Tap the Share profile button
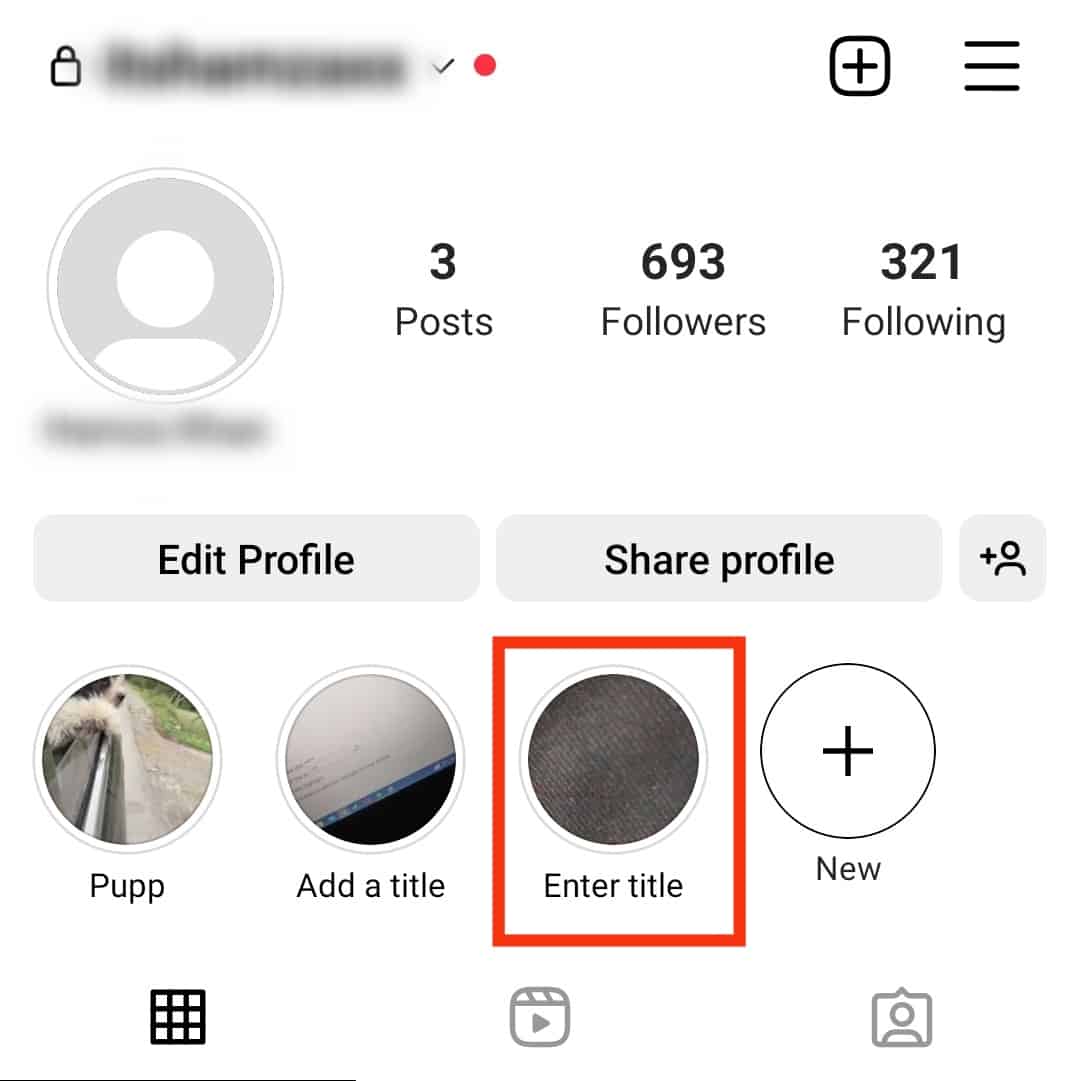Image resolution: width=1080 pixels, height=1081 pixels. tap(719, 559)
